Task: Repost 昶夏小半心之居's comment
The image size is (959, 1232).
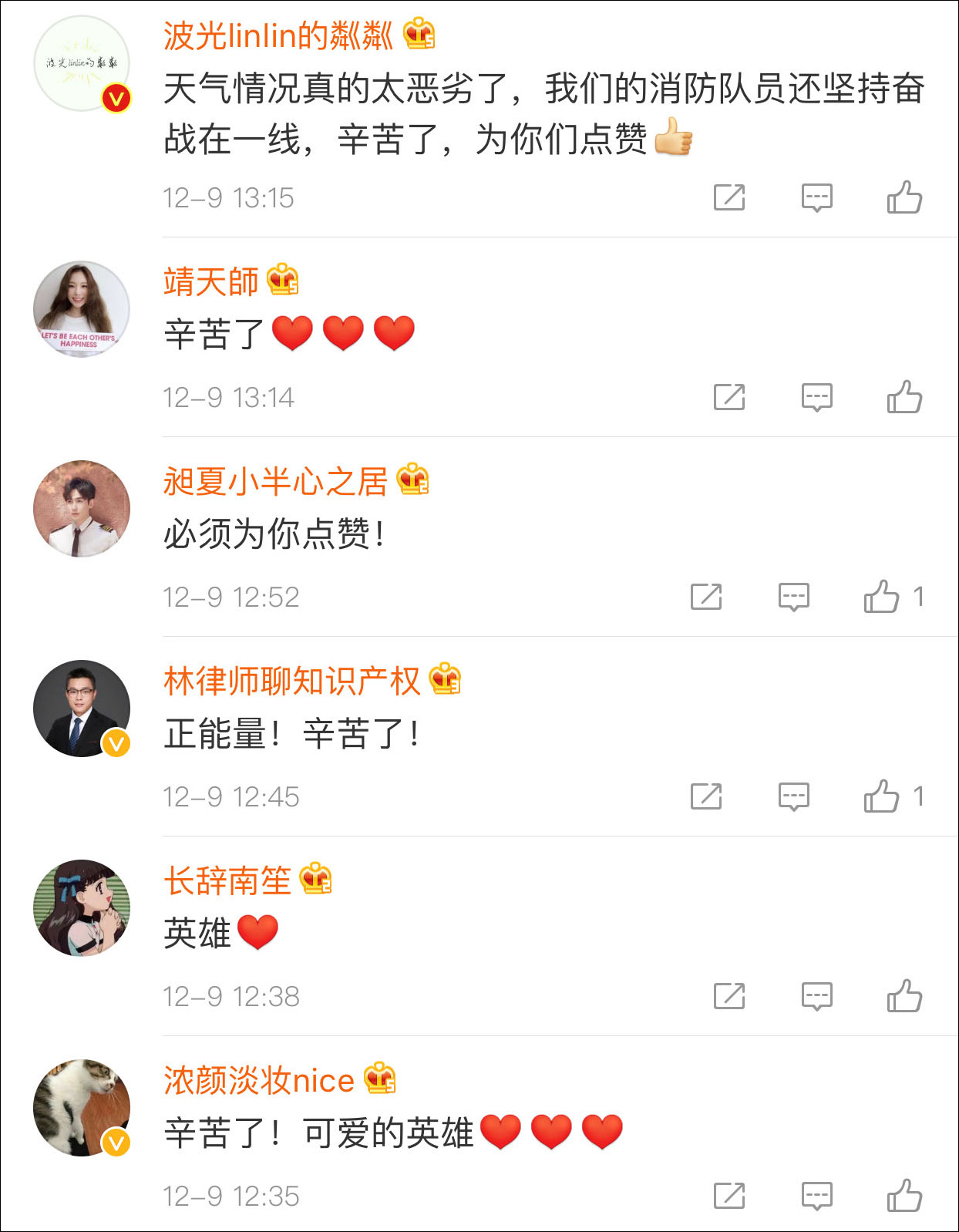Action: click(706, 597)
